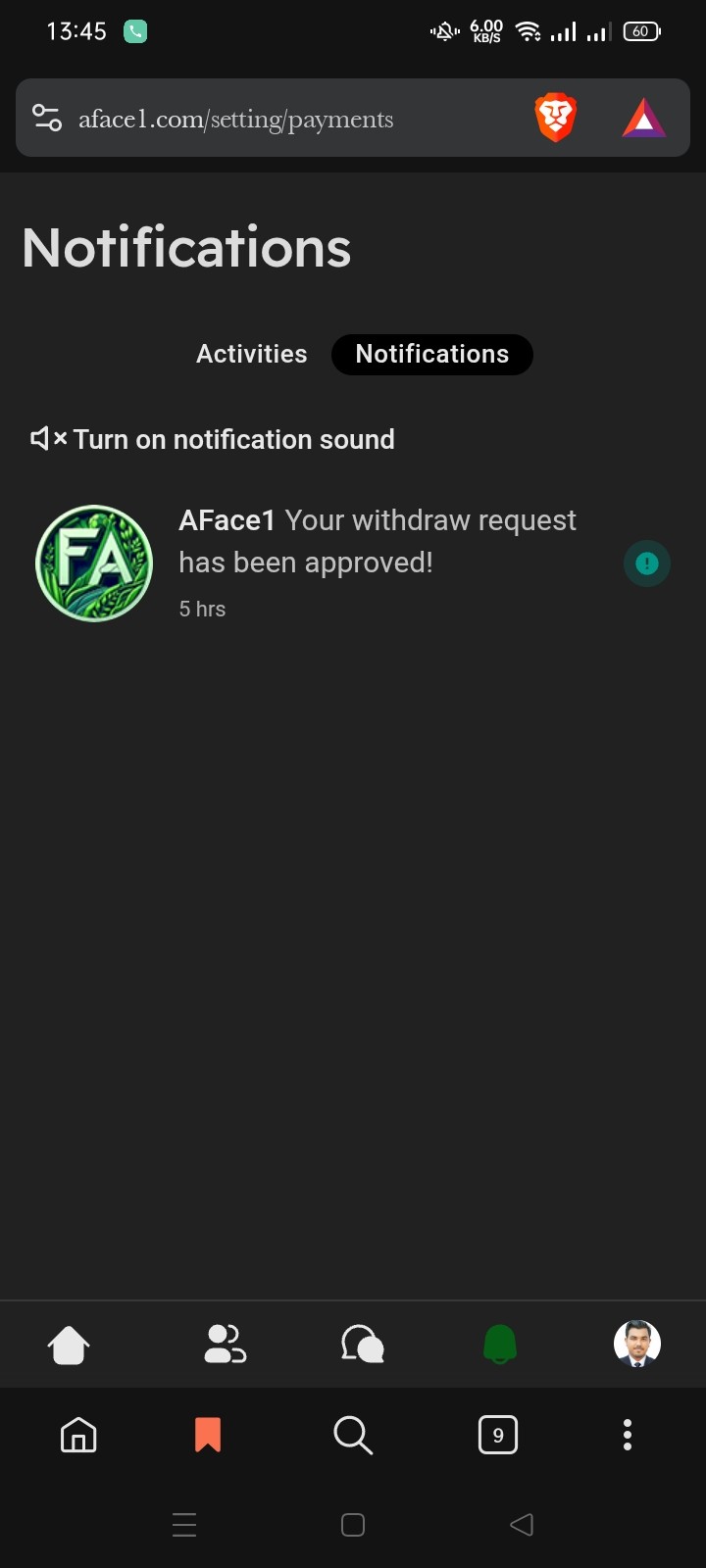The width and height of the screenshot is (706, 1568).
Task: Switch to the Activities tab
Action: pyautogui.click(x=251, y=354)
